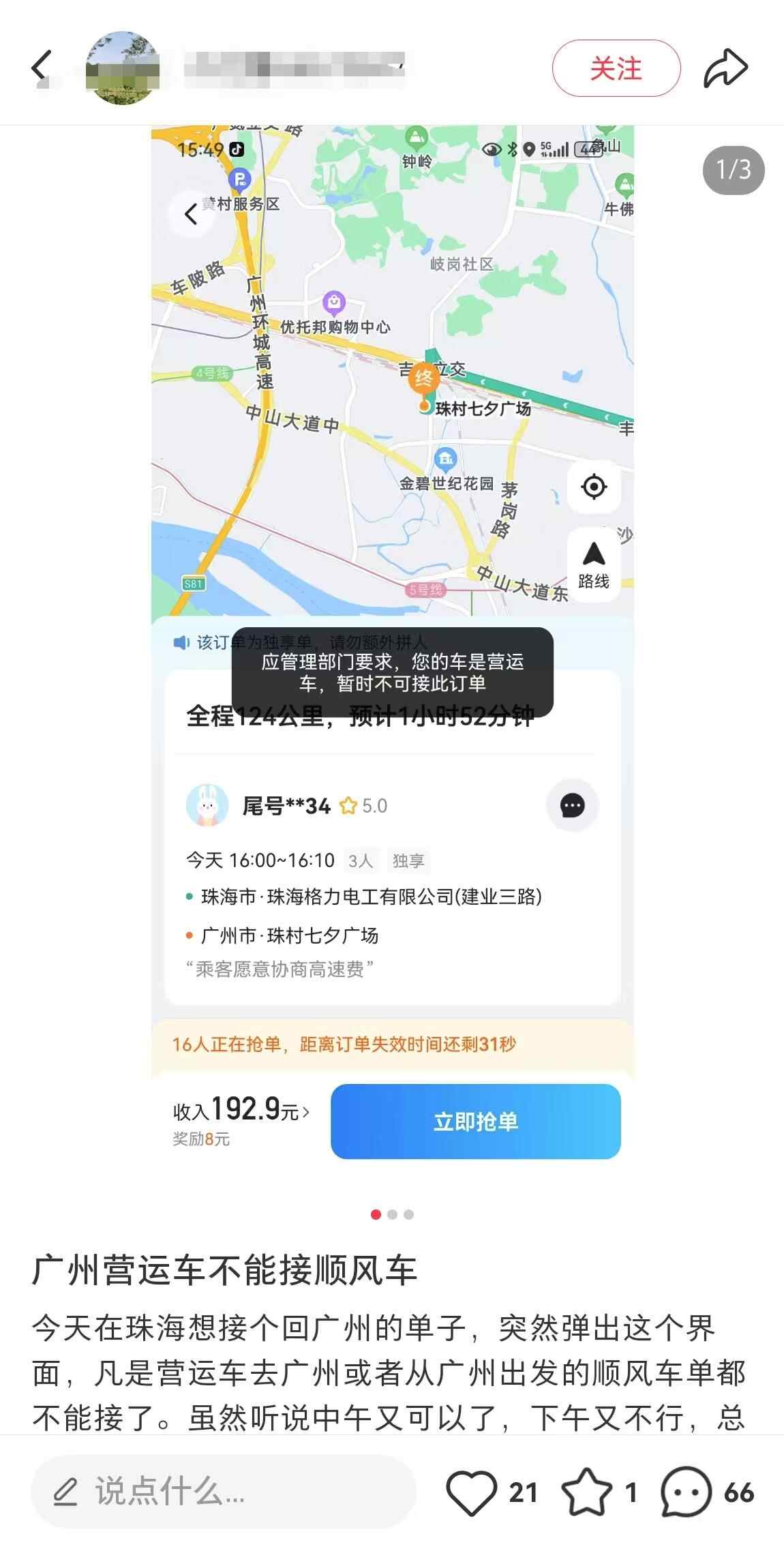This screenshot has height=1549, width=784.
Task: Select the 独享 tag on the order
Action: pos(408,860)
